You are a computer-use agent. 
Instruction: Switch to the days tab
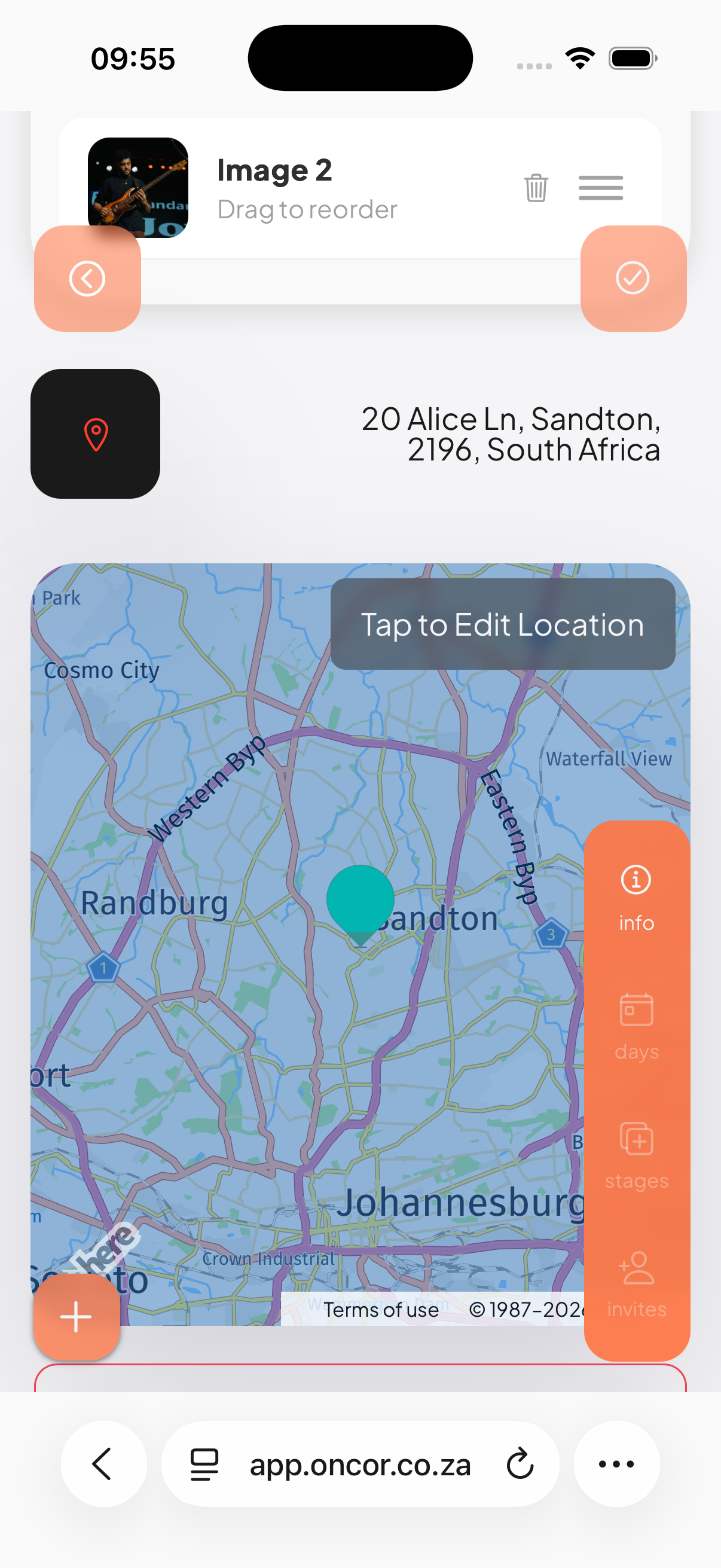(x=637, y=1026)
